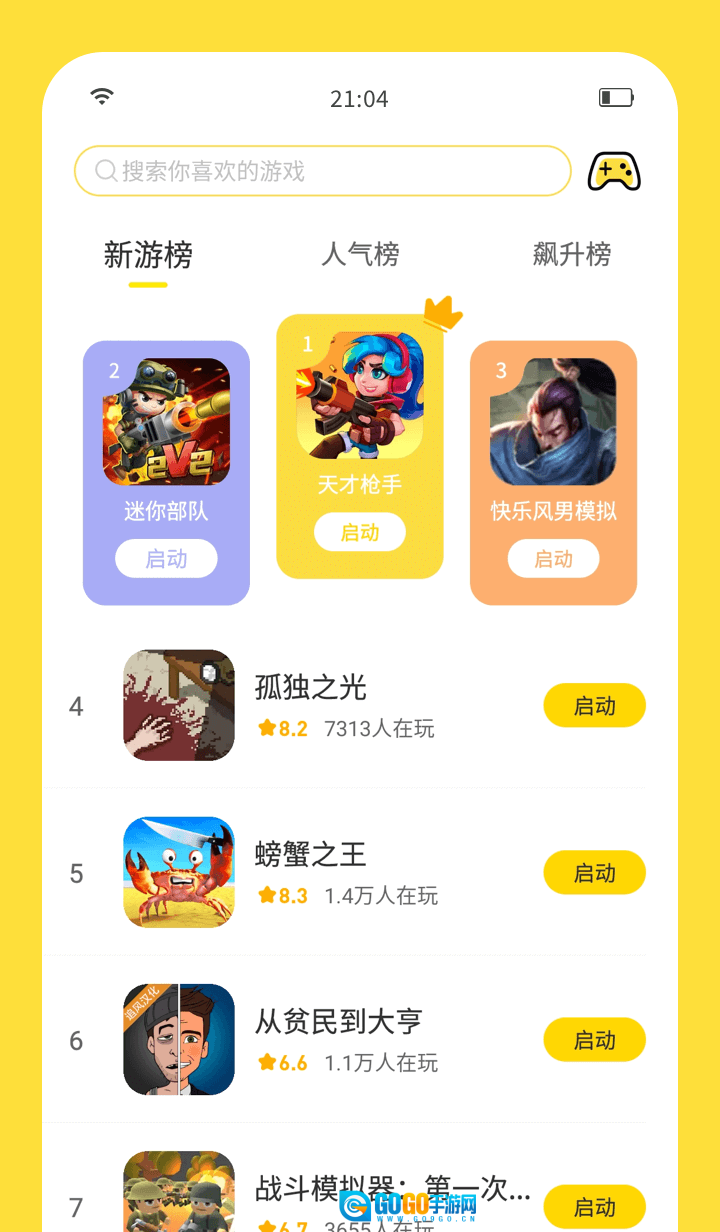Tap the battery icon in the status bar
This screenshot has height=1232, width=720.
(x=616, y=97)
